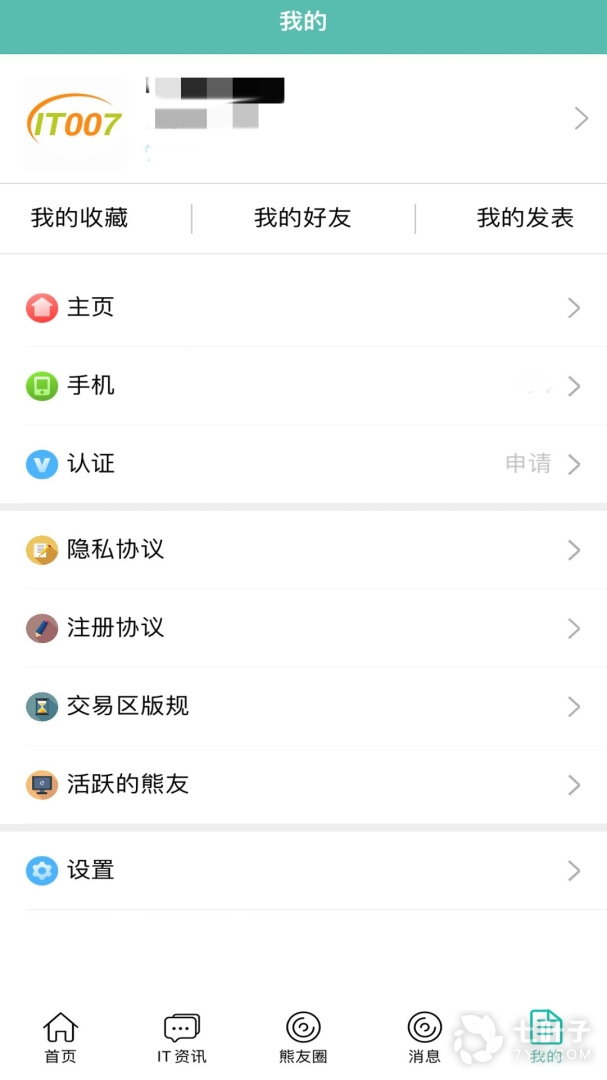607x1080 pixels.
Task: Switch to the 首页 tab
Action: (x=60, y=1038)
